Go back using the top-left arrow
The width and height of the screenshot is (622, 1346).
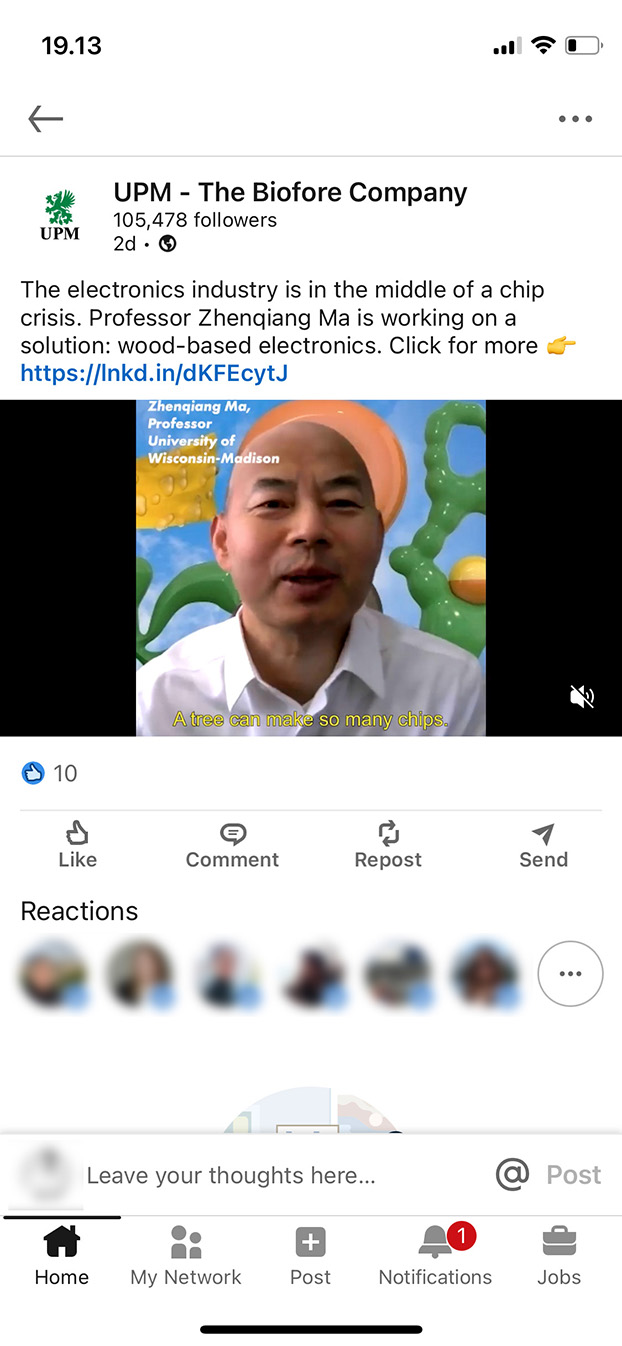point(45,119)
